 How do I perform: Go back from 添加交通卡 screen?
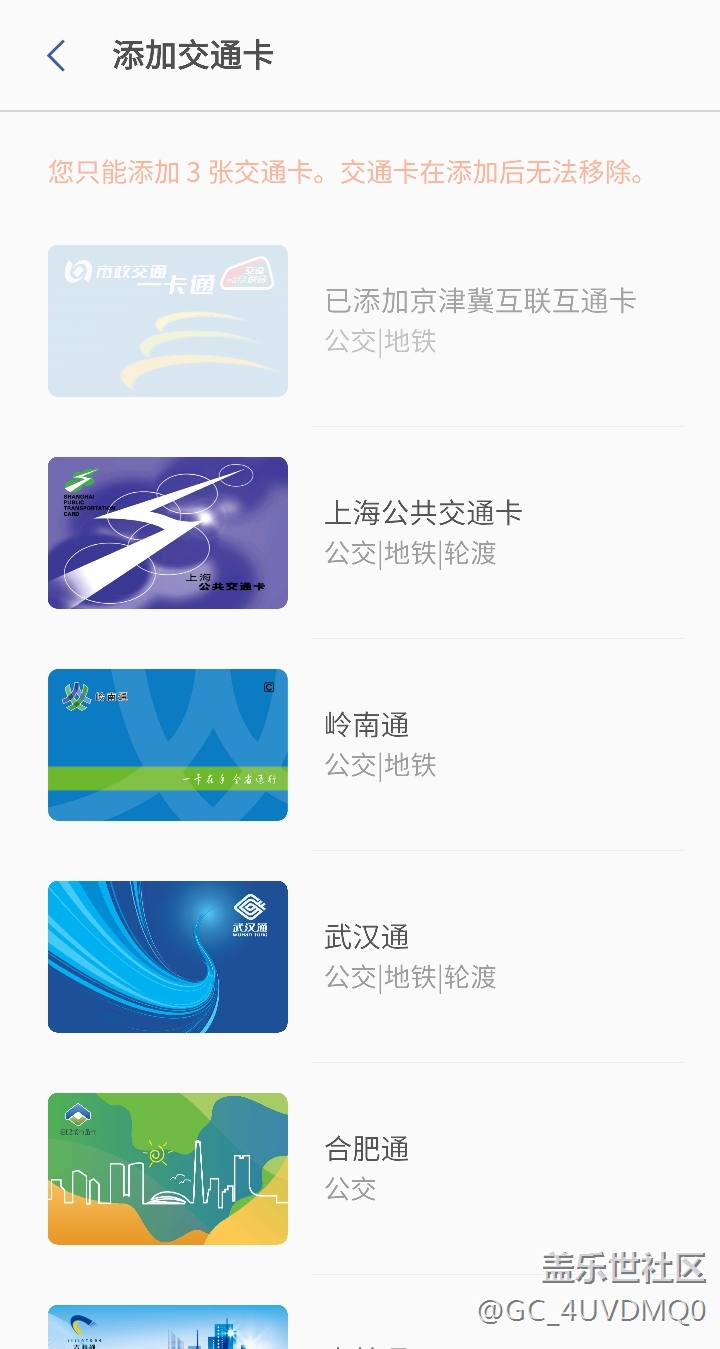click(x=57, y=56)
